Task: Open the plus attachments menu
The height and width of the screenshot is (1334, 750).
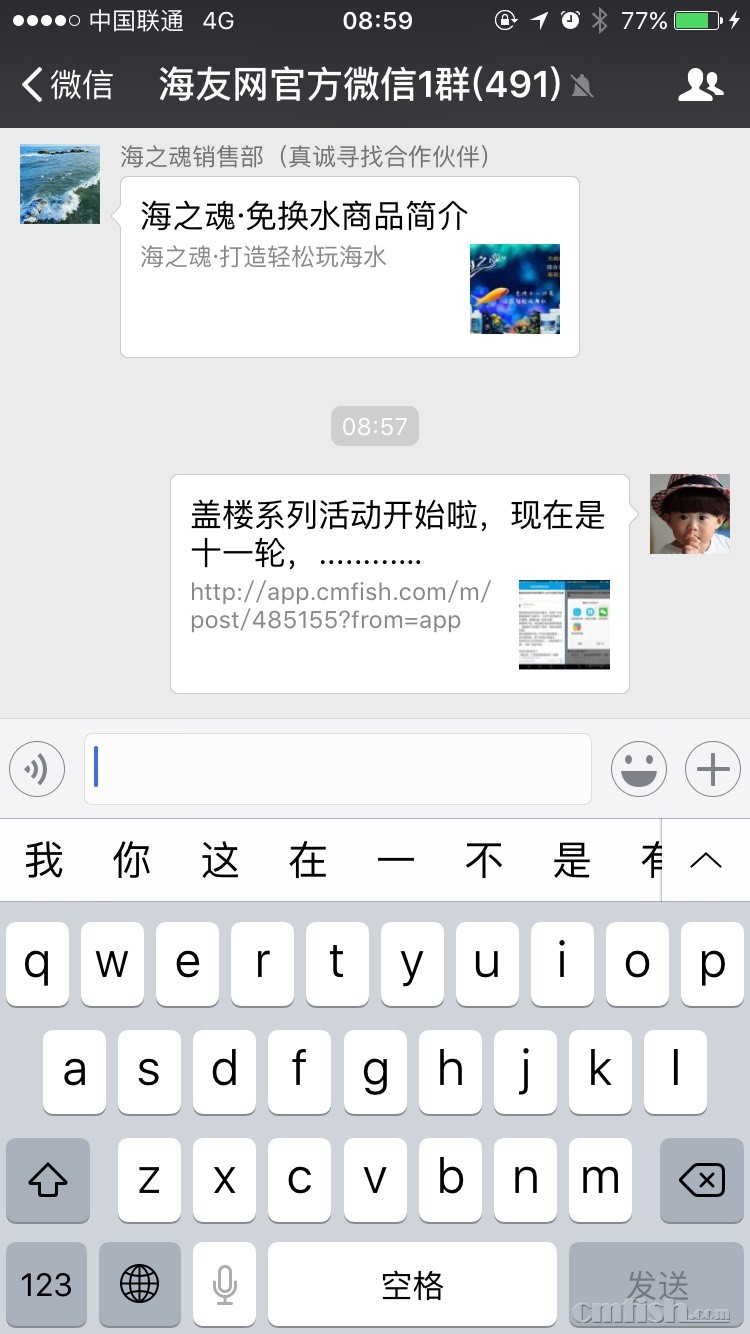Action: click(713, 769)
